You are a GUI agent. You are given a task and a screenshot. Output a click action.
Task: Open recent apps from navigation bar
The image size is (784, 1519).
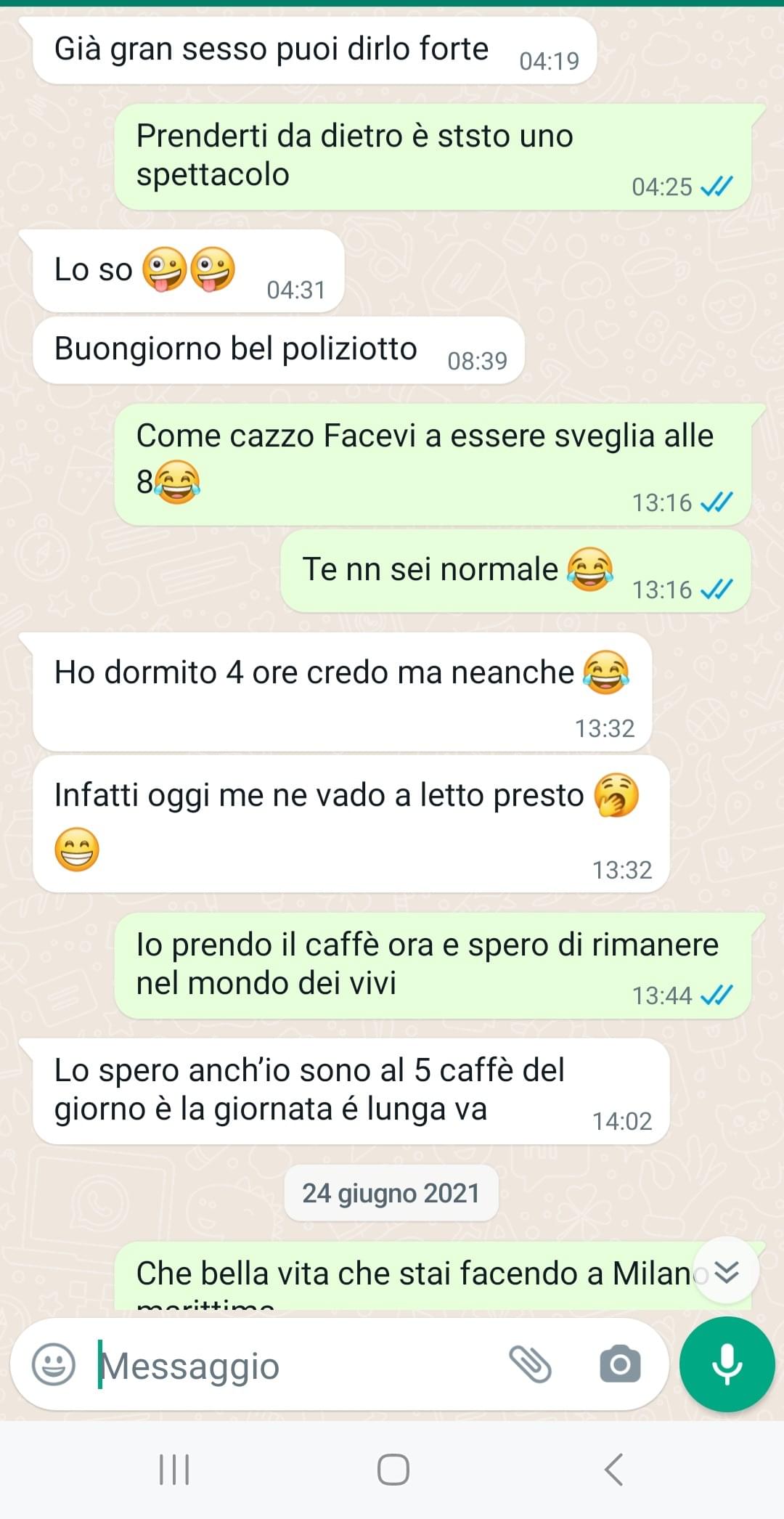click(x=174, y=1470)
